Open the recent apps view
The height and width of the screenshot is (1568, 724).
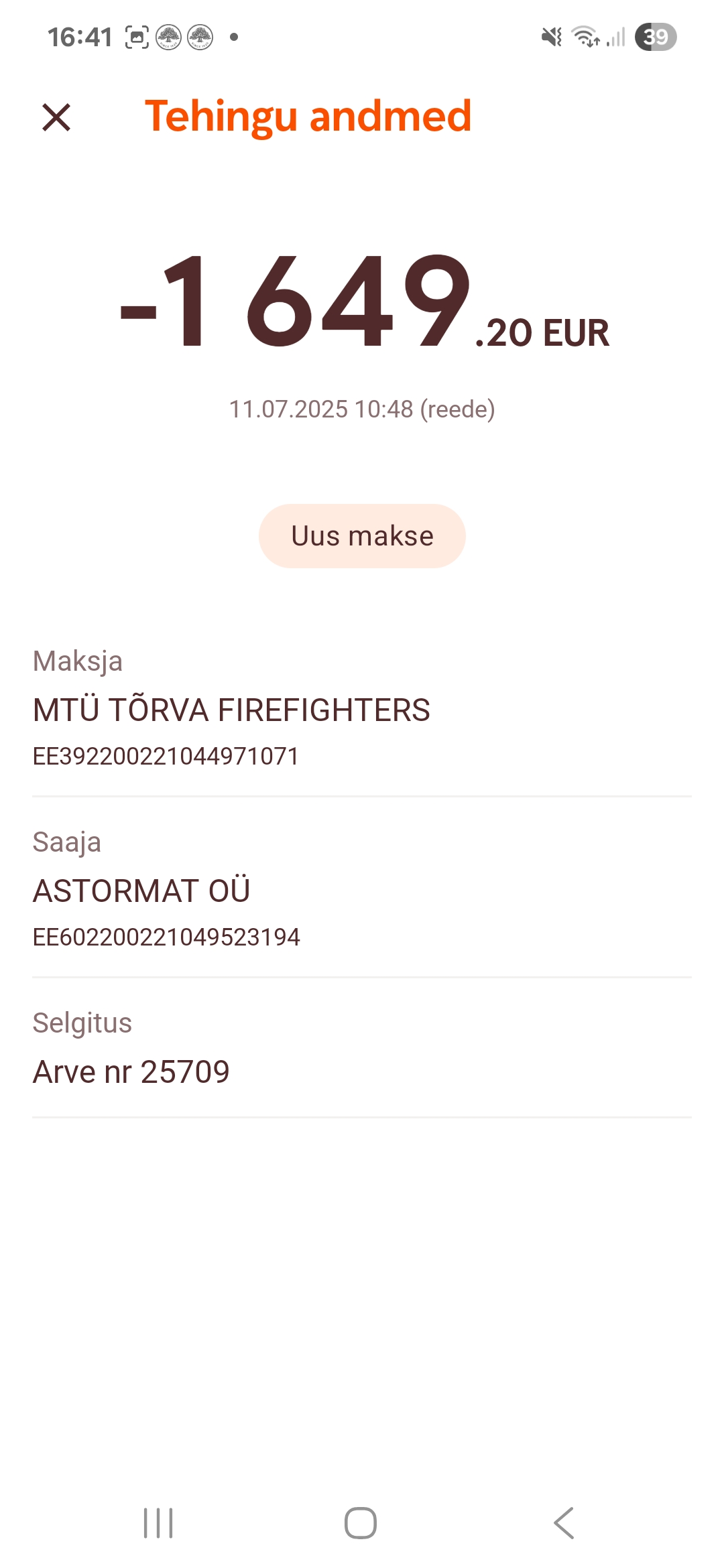158,1523
